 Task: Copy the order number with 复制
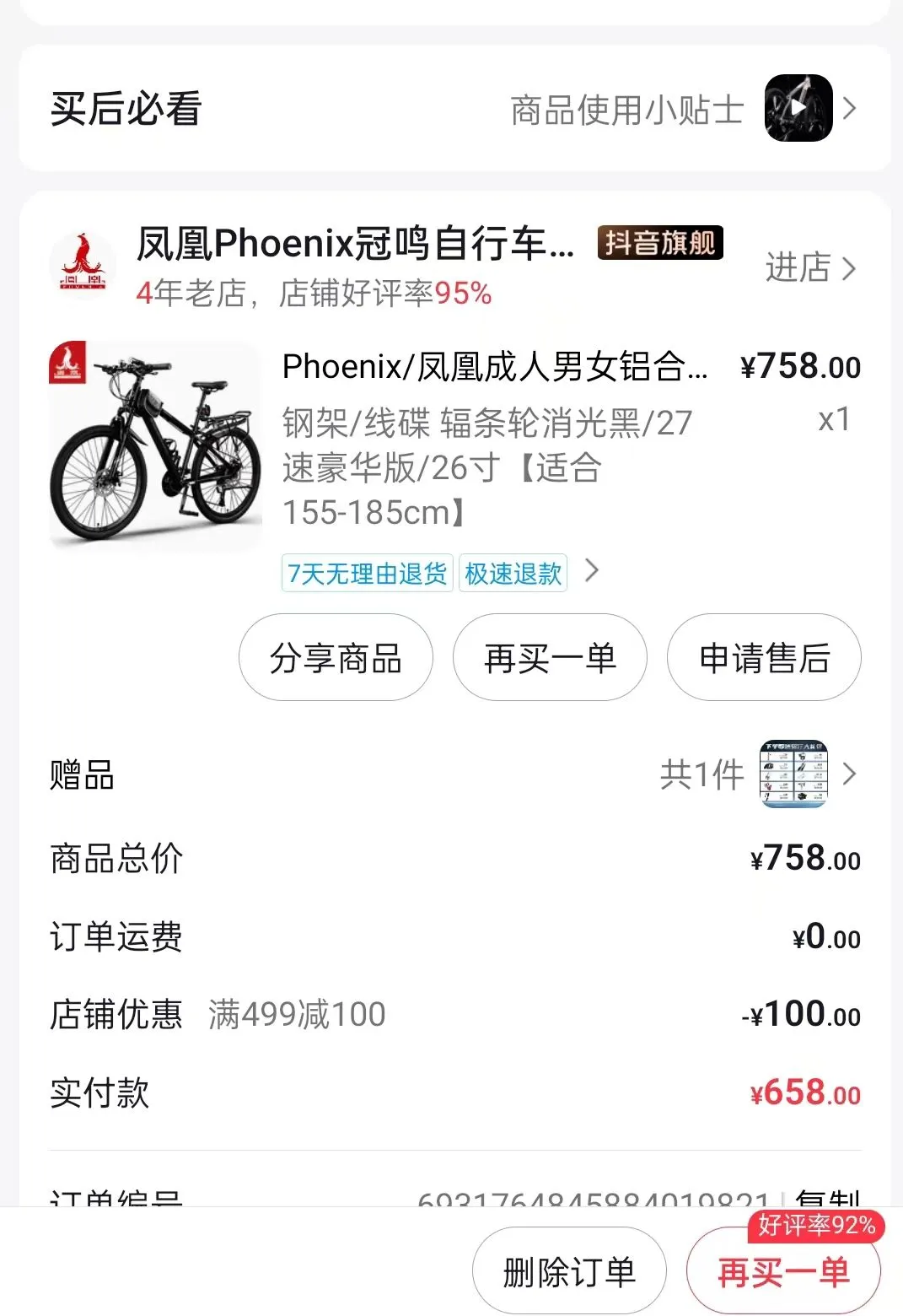[x=826, y=1196]
